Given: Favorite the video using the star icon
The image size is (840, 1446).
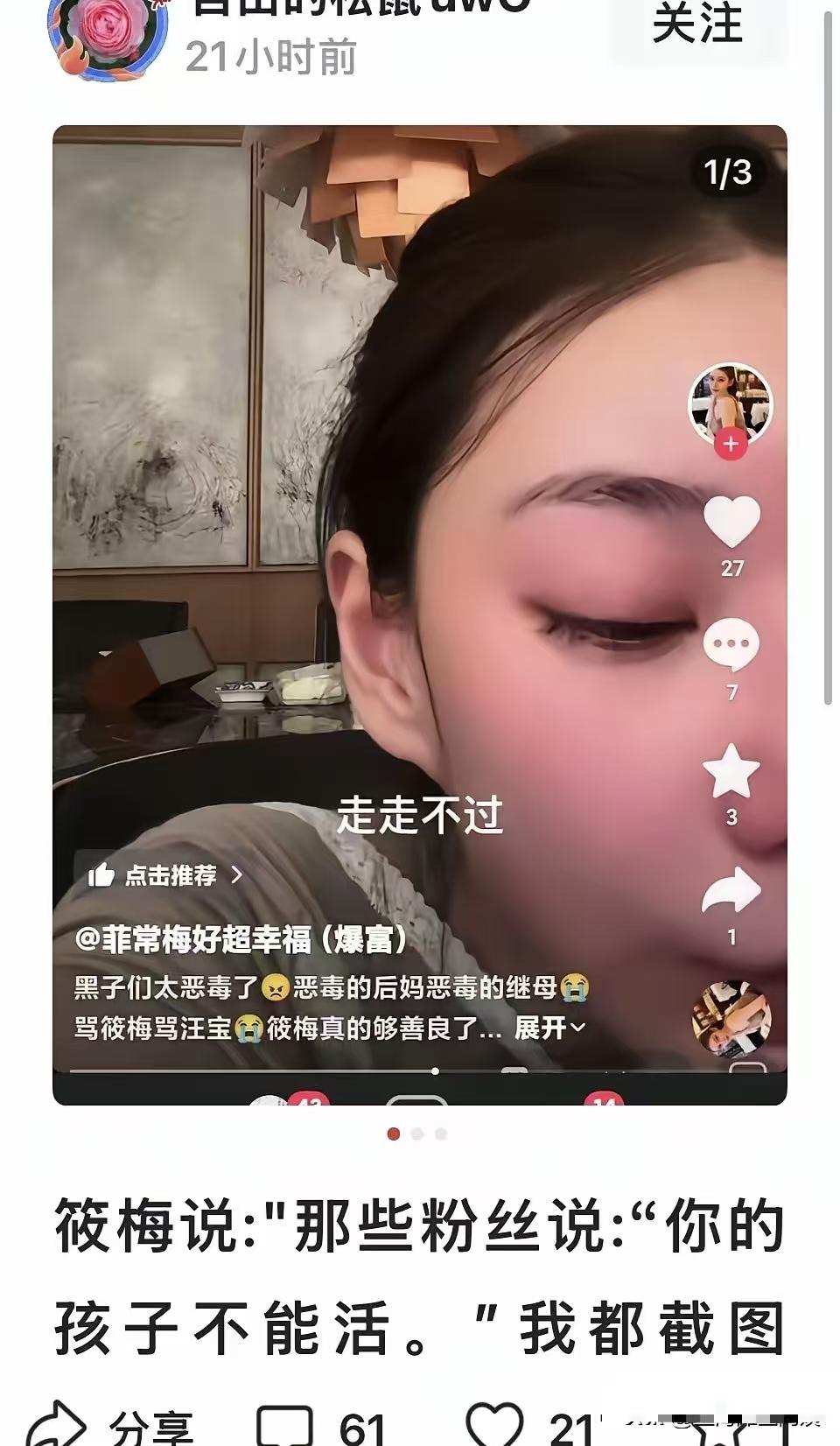Looking at the screenshot, I should click(733, 770).
